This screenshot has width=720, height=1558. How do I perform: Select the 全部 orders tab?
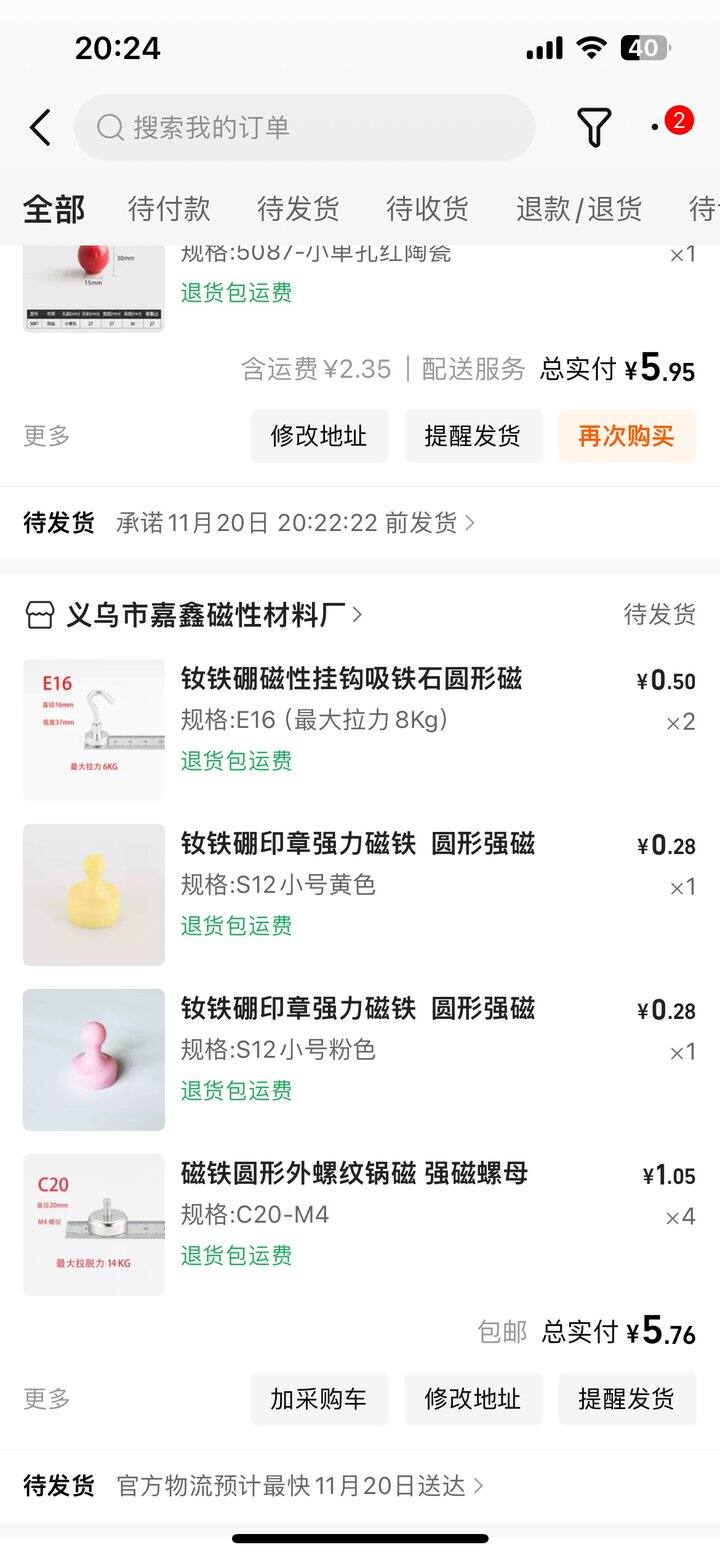click(54, 209)
